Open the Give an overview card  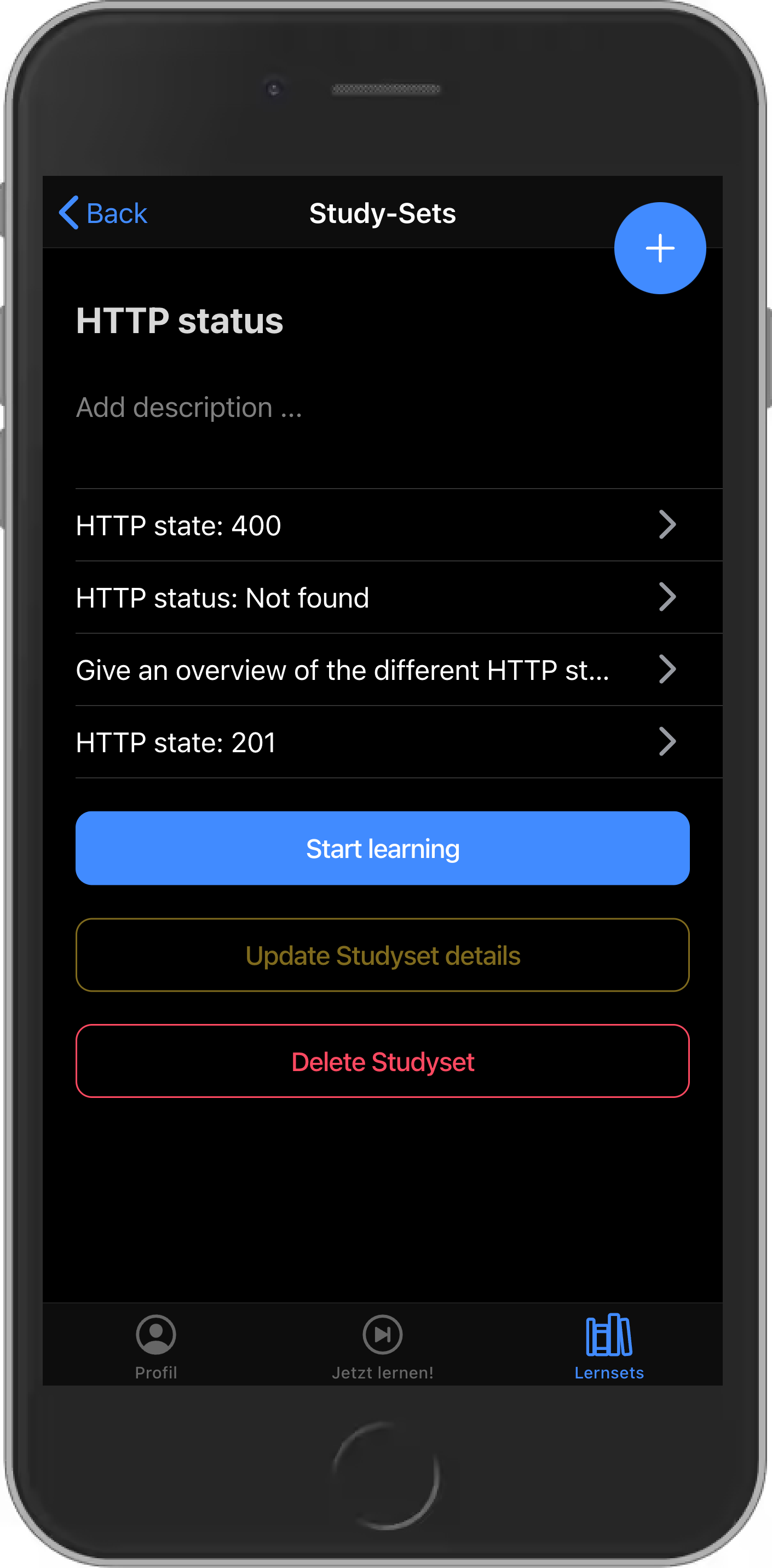[399, 669]
